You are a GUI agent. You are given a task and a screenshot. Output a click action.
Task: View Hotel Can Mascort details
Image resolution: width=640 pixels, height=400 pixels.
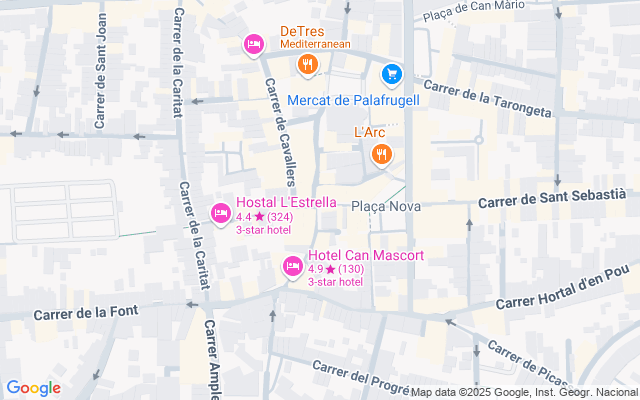(x=293, y=266)
